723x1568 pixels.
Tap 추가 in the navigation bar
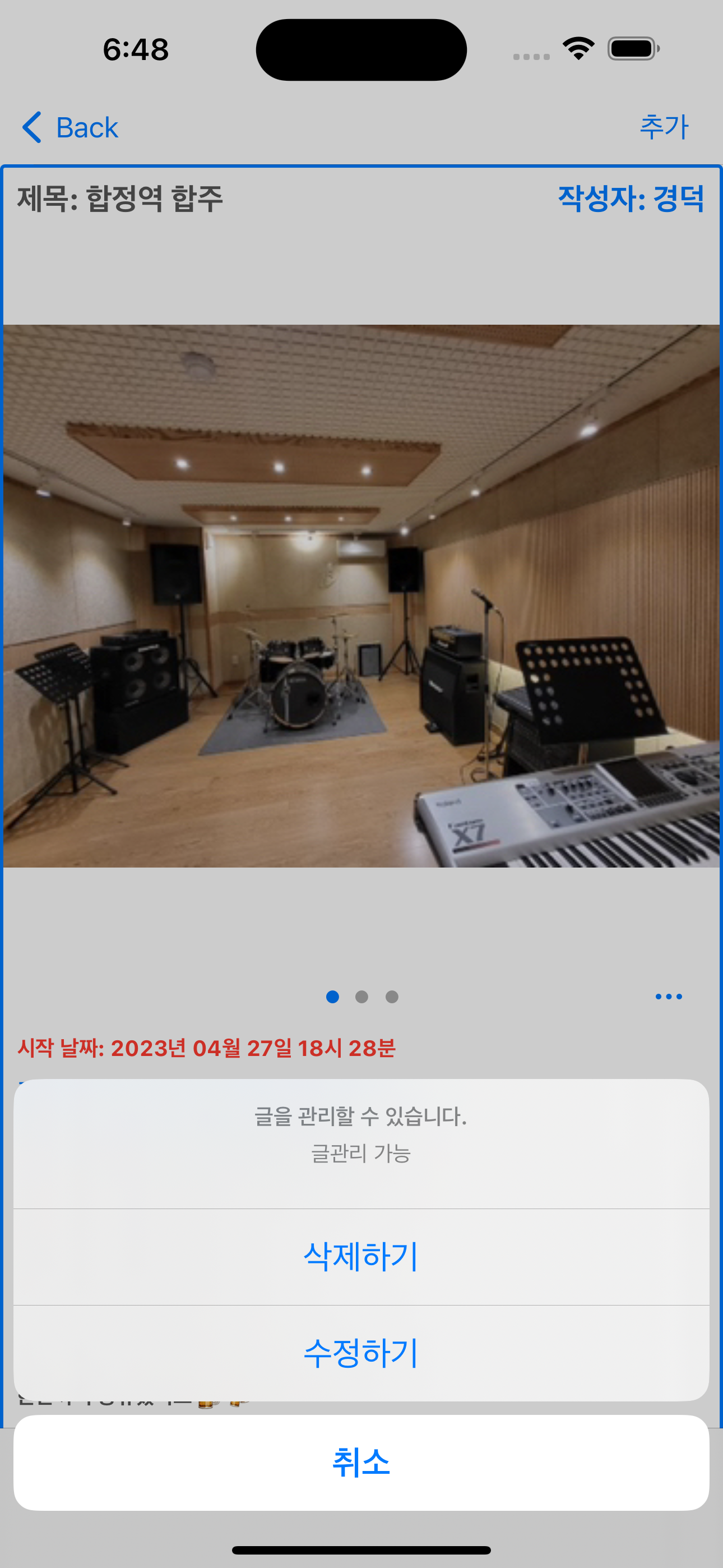click(x=664, y=127)
